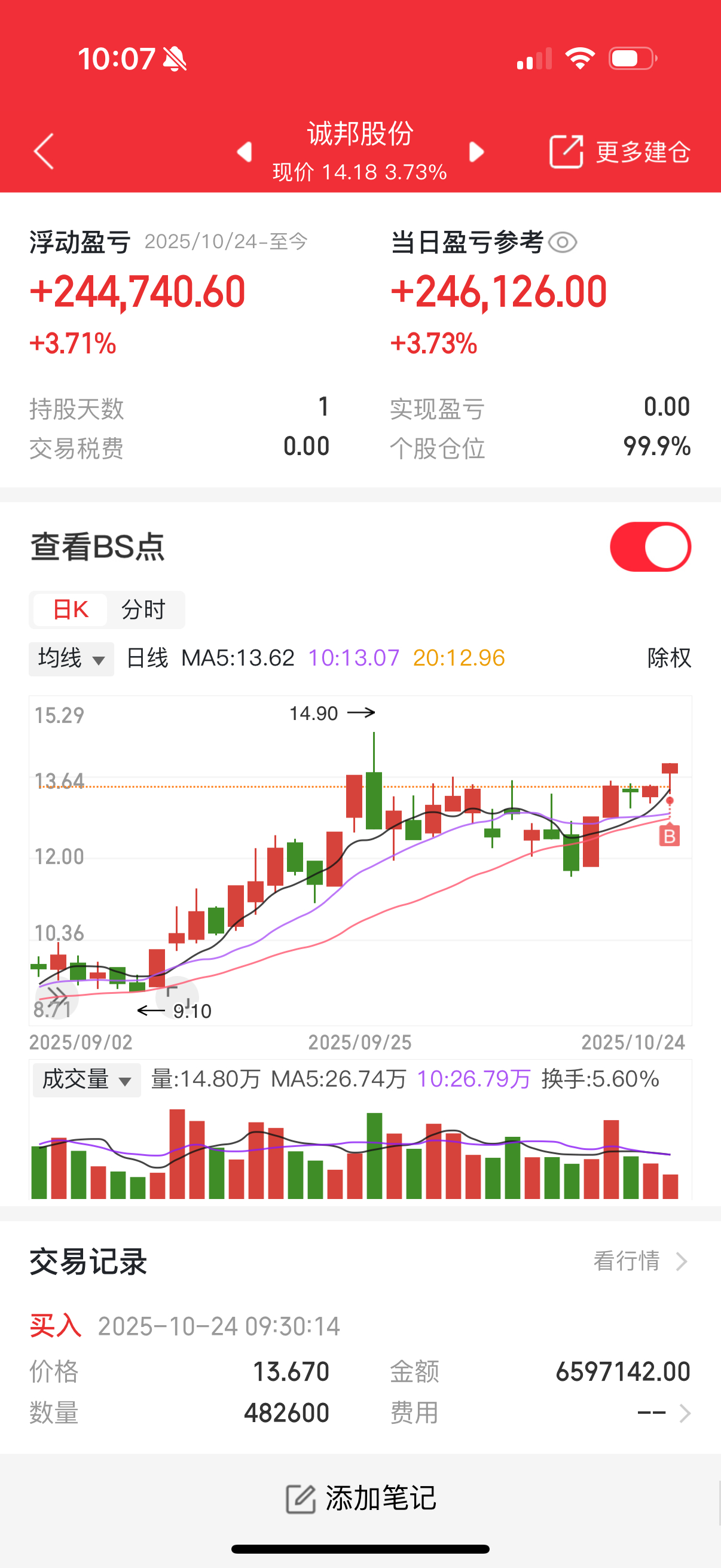
Task: Switch to the previous stock
Action: [x=245, y=151]
